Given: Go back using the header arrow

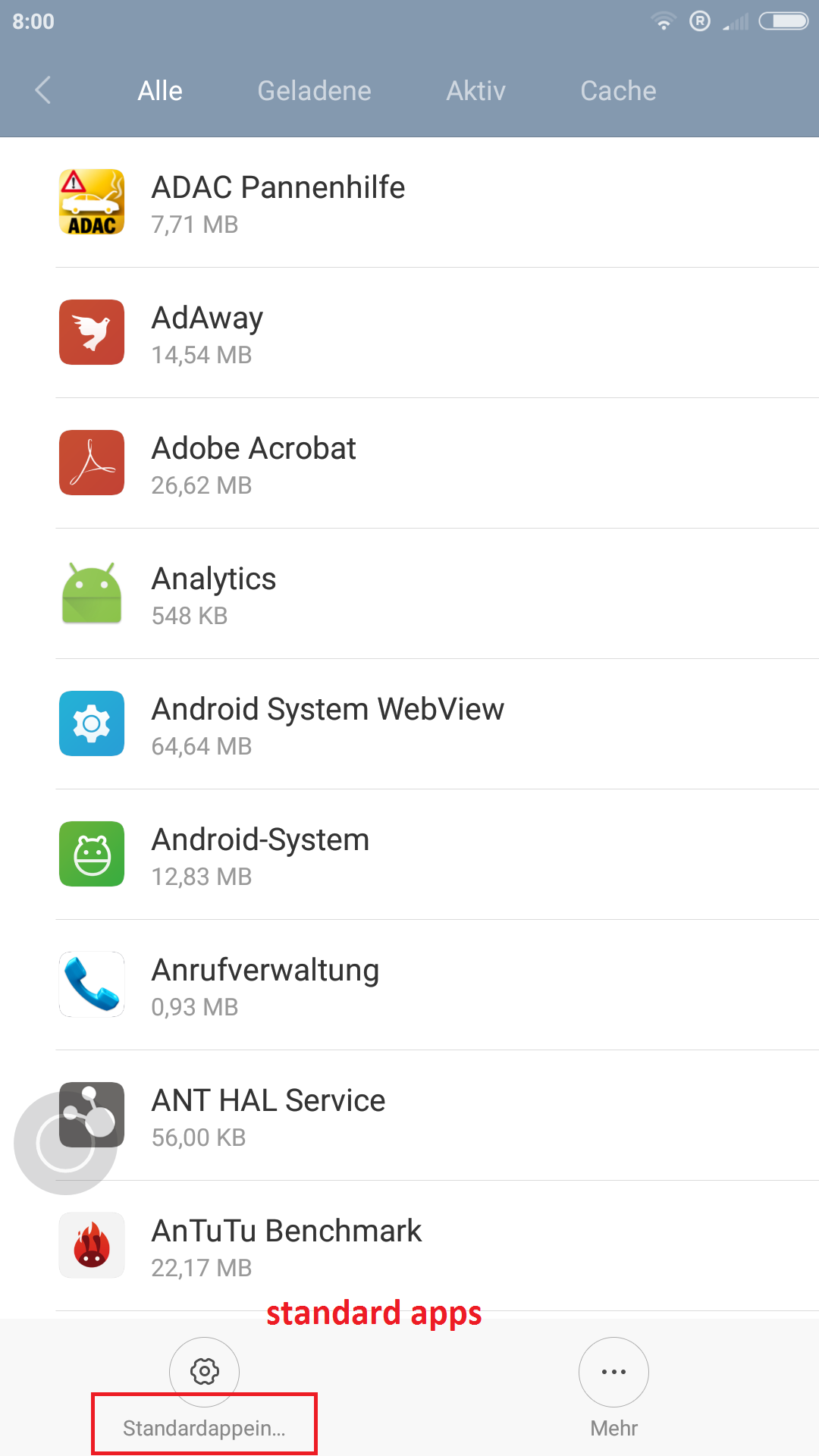Looking at the screenshot, I should (43, 90).
